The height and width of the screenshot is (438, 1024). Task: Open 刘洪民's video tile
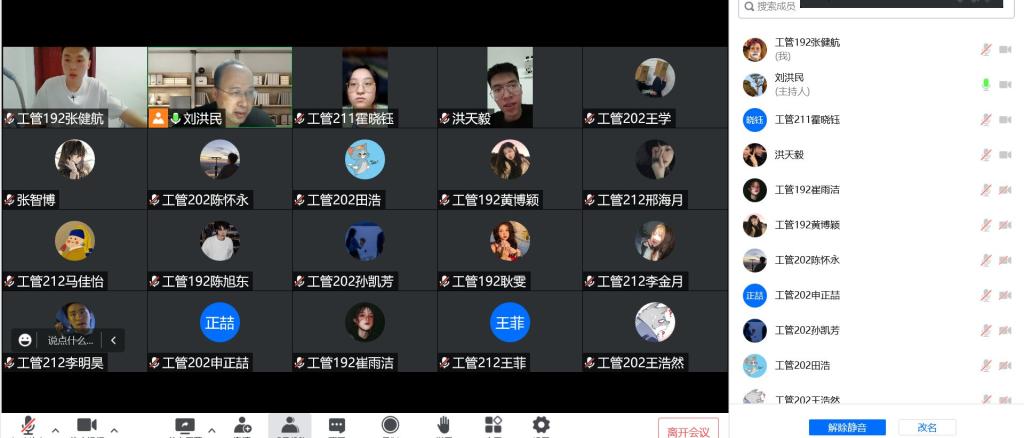220,87
